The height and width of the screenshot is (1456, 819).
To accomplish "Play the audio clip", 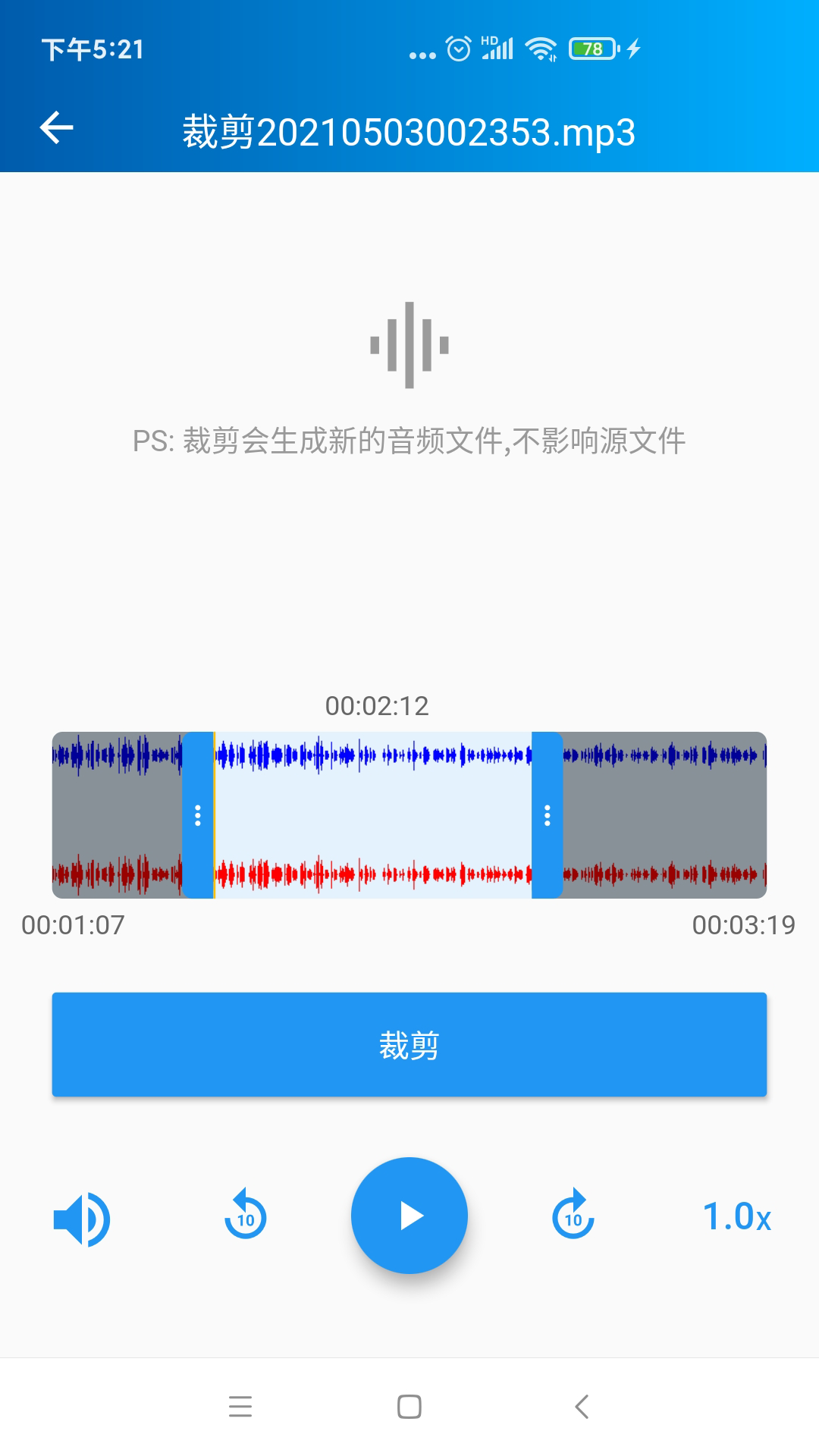I will (x=409, y=1216).
